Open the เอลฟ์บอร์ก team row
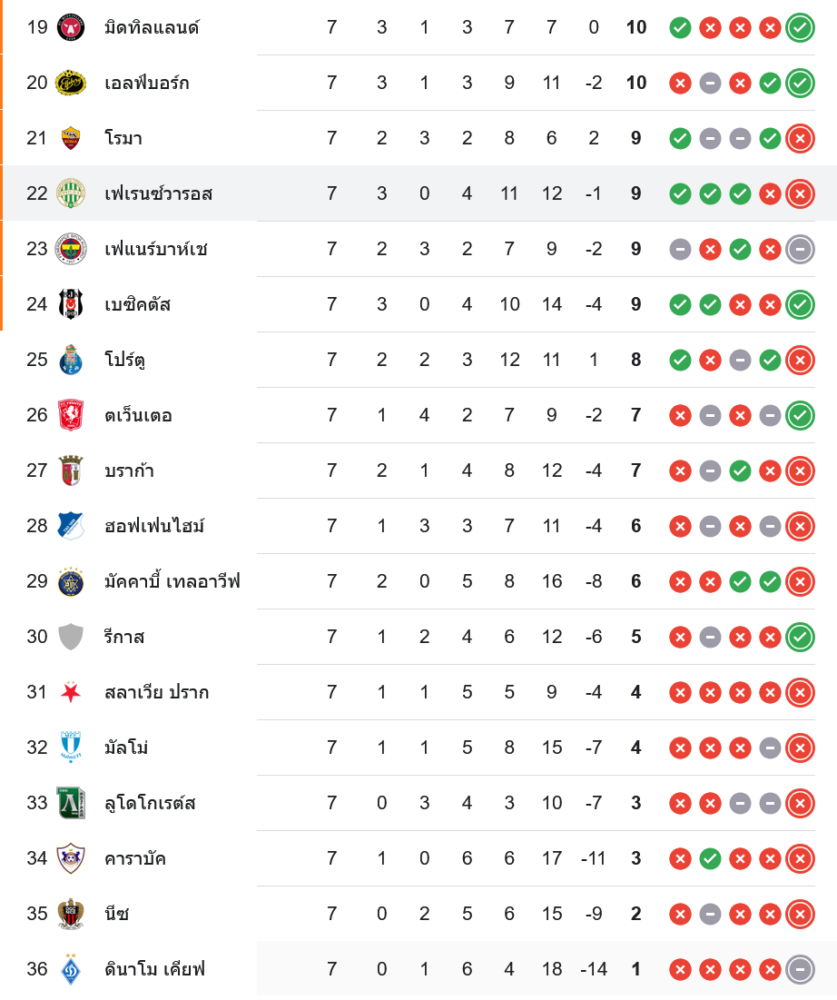This screenshot has width=837, height=1000. click(x=146, y=83)
